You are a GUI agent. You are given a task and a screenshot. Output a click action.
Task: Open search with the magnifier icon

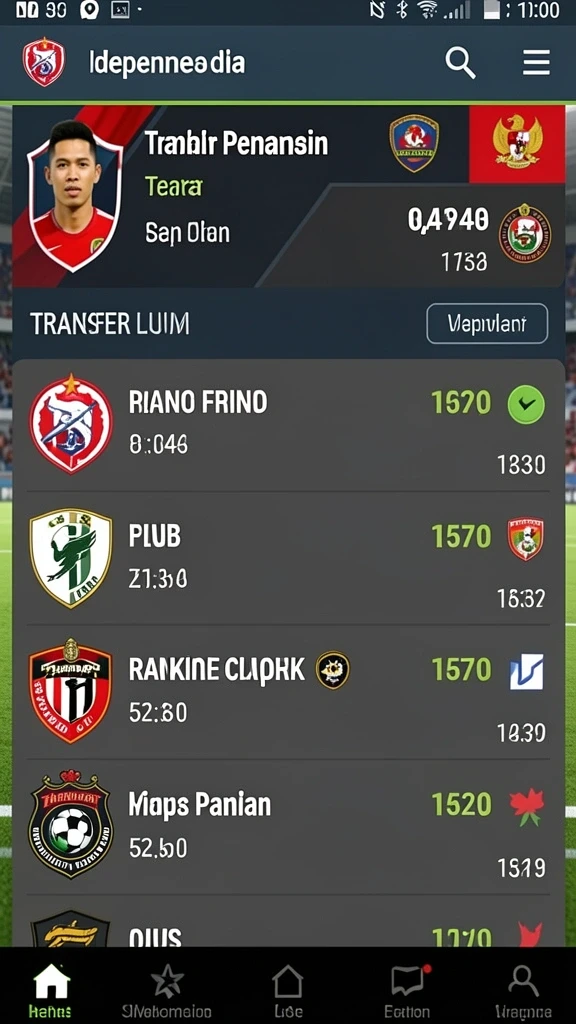tap(460, 63)
